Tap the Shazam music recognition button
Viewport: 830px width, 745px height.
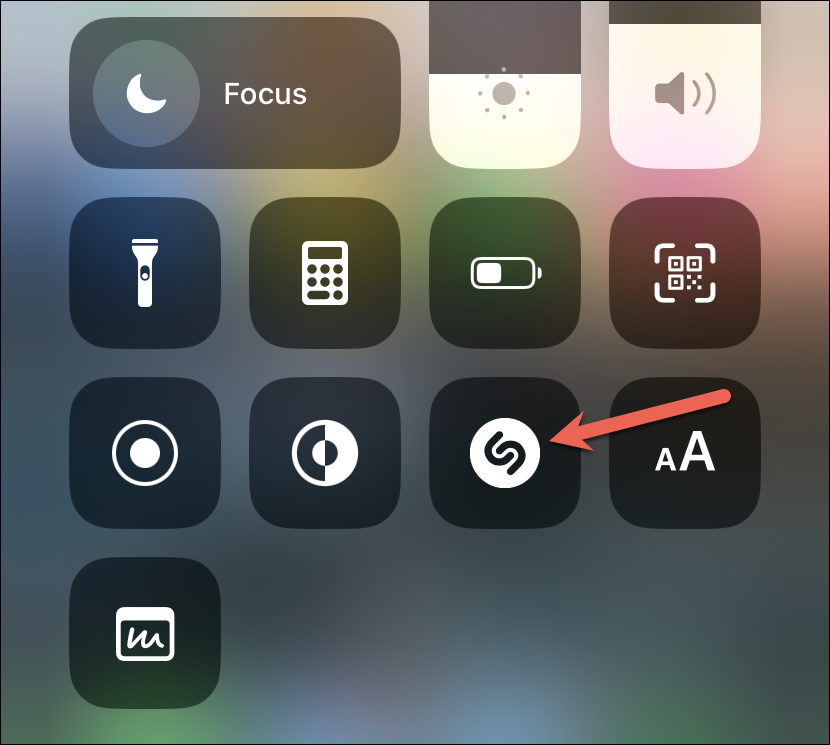[504, 453]
